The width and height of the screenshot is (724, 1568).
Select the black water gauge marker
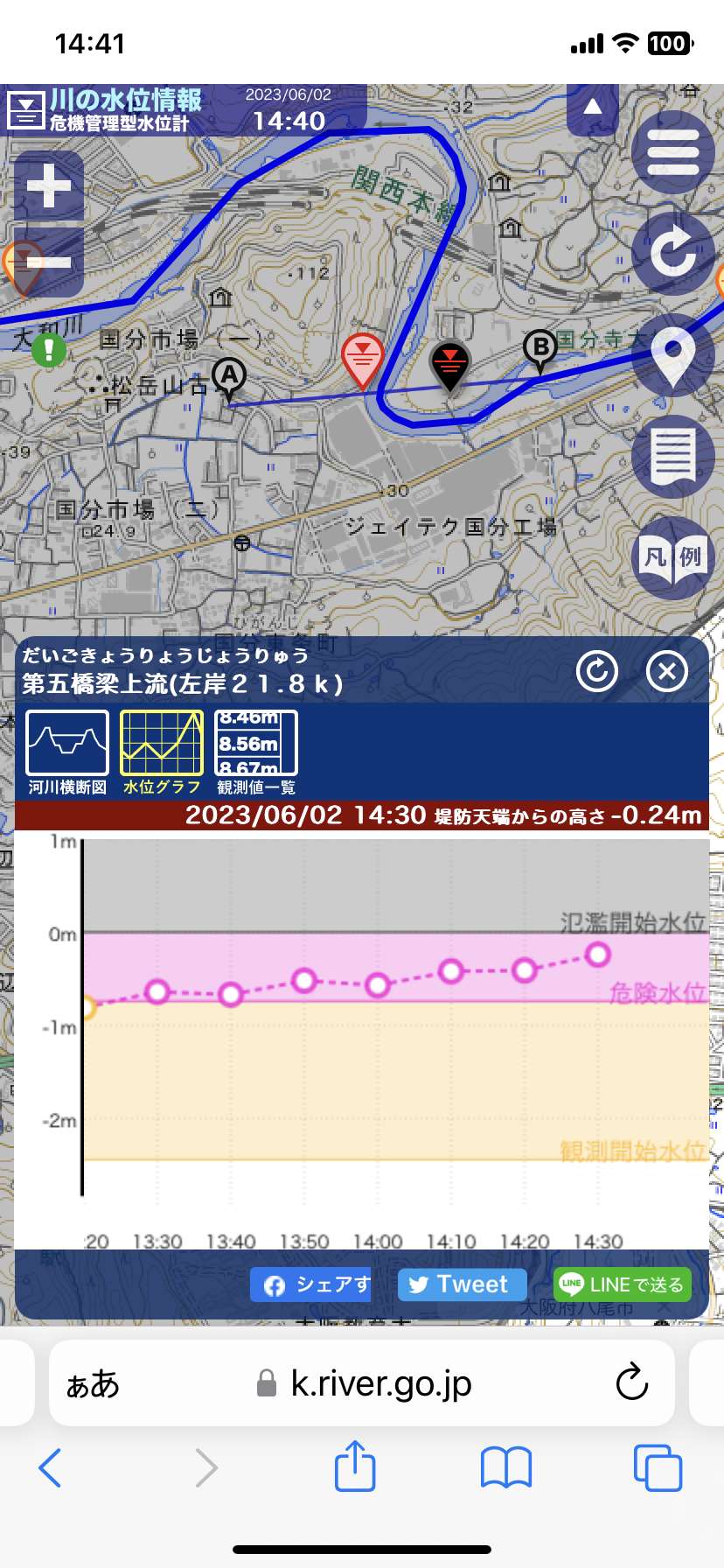(450, 364)
